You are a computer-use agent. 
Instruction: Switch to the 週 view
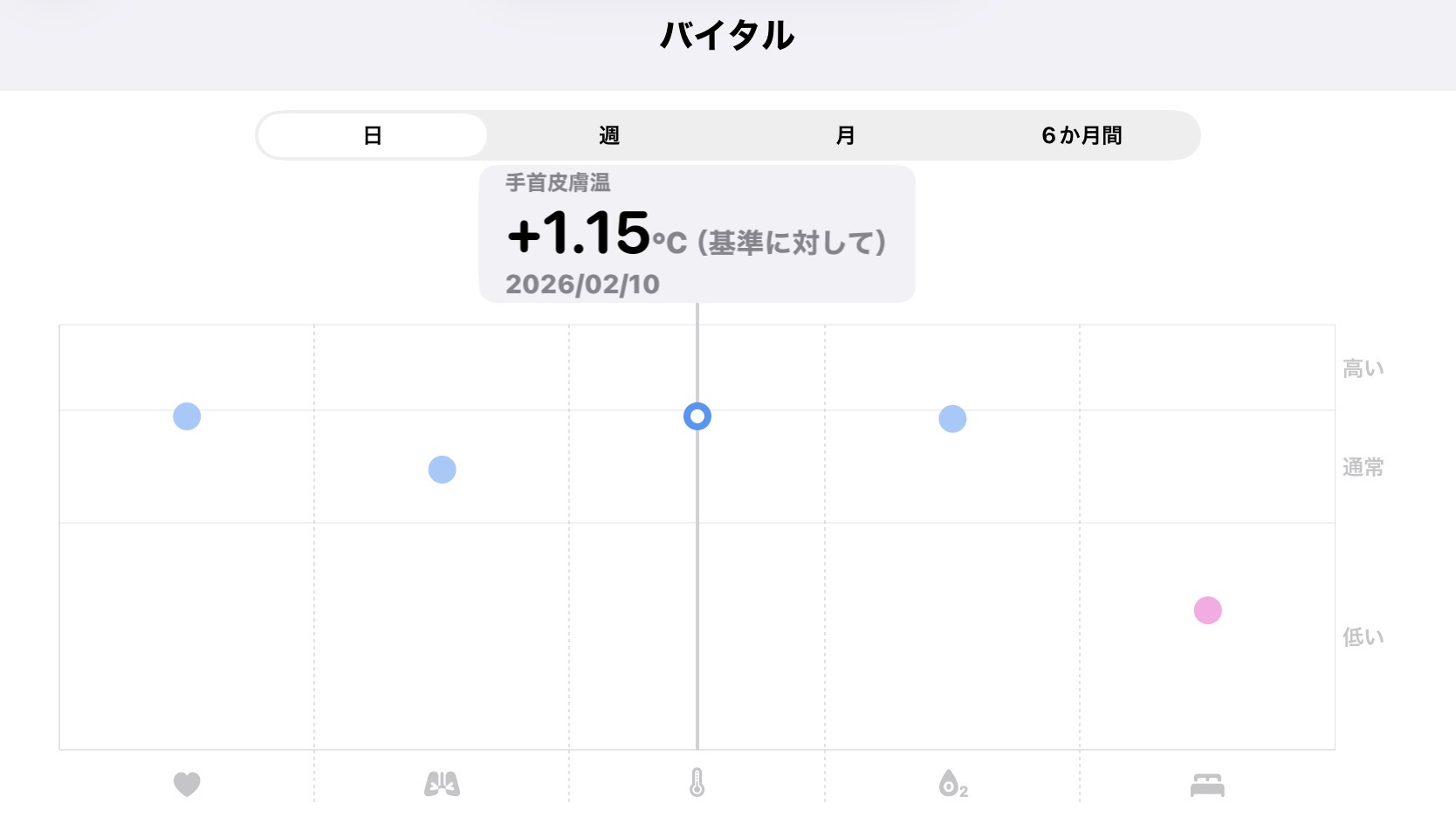(608, 135)
